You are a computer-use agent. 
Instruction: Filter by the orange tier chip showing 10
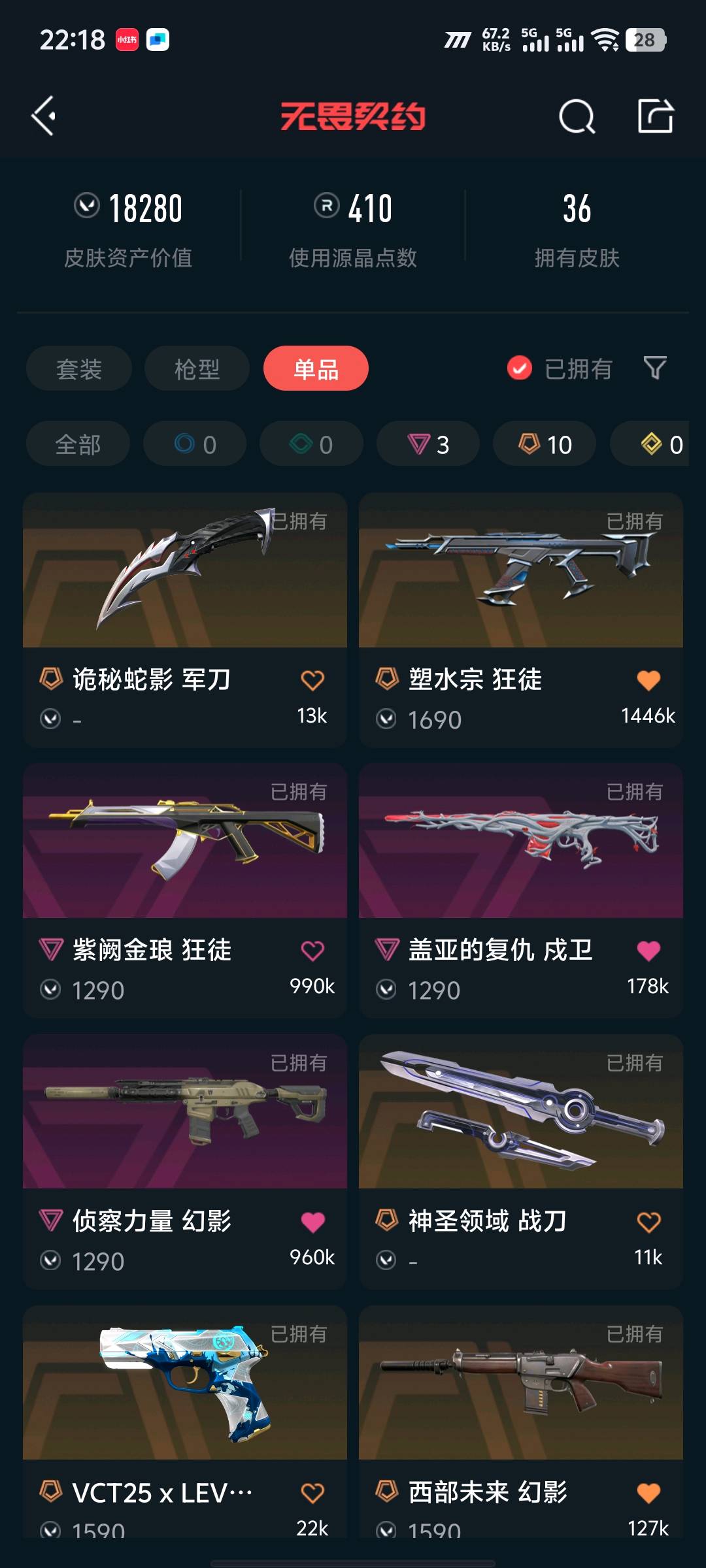(545, 444)
